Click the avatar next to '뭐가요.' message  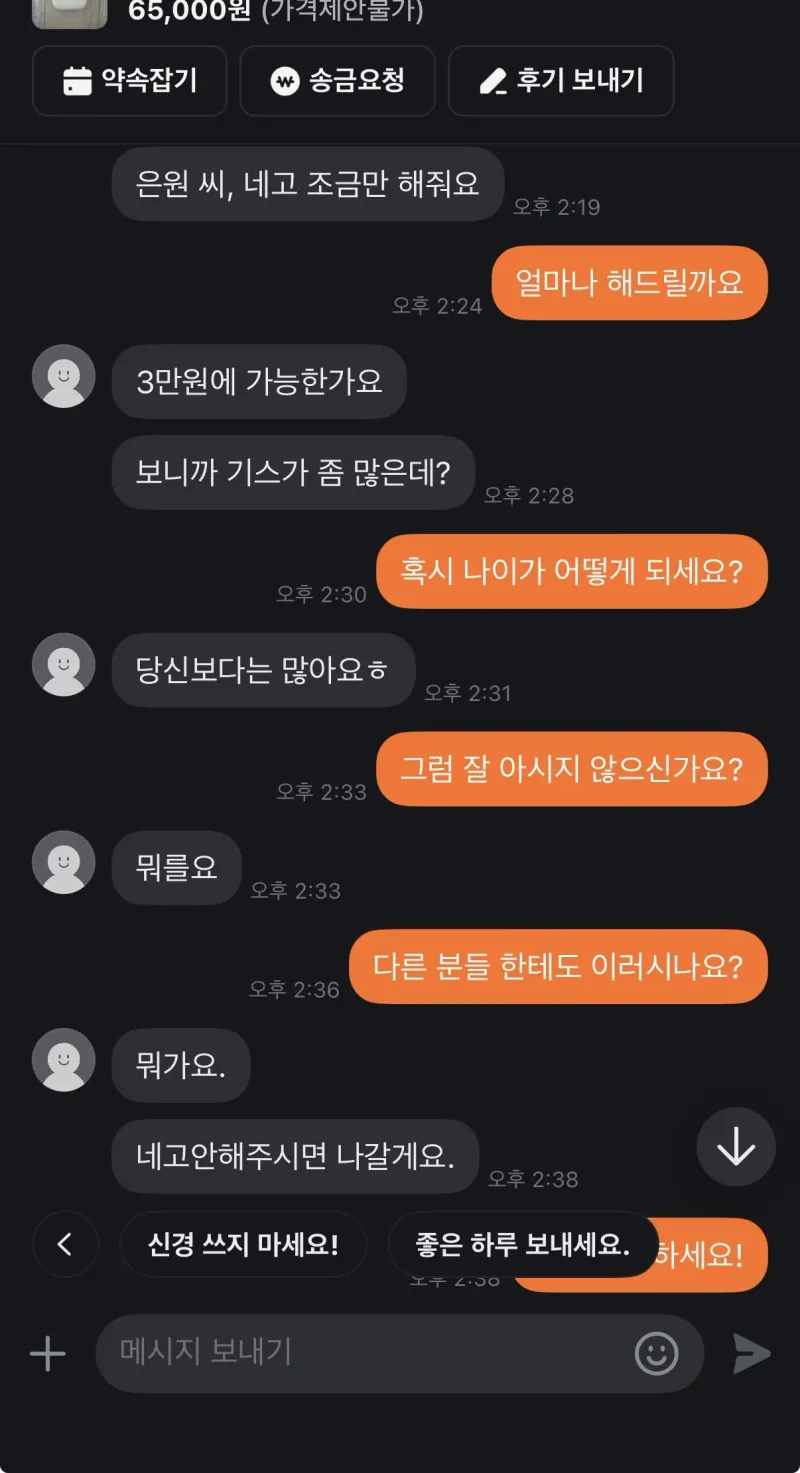point(63,1061)
